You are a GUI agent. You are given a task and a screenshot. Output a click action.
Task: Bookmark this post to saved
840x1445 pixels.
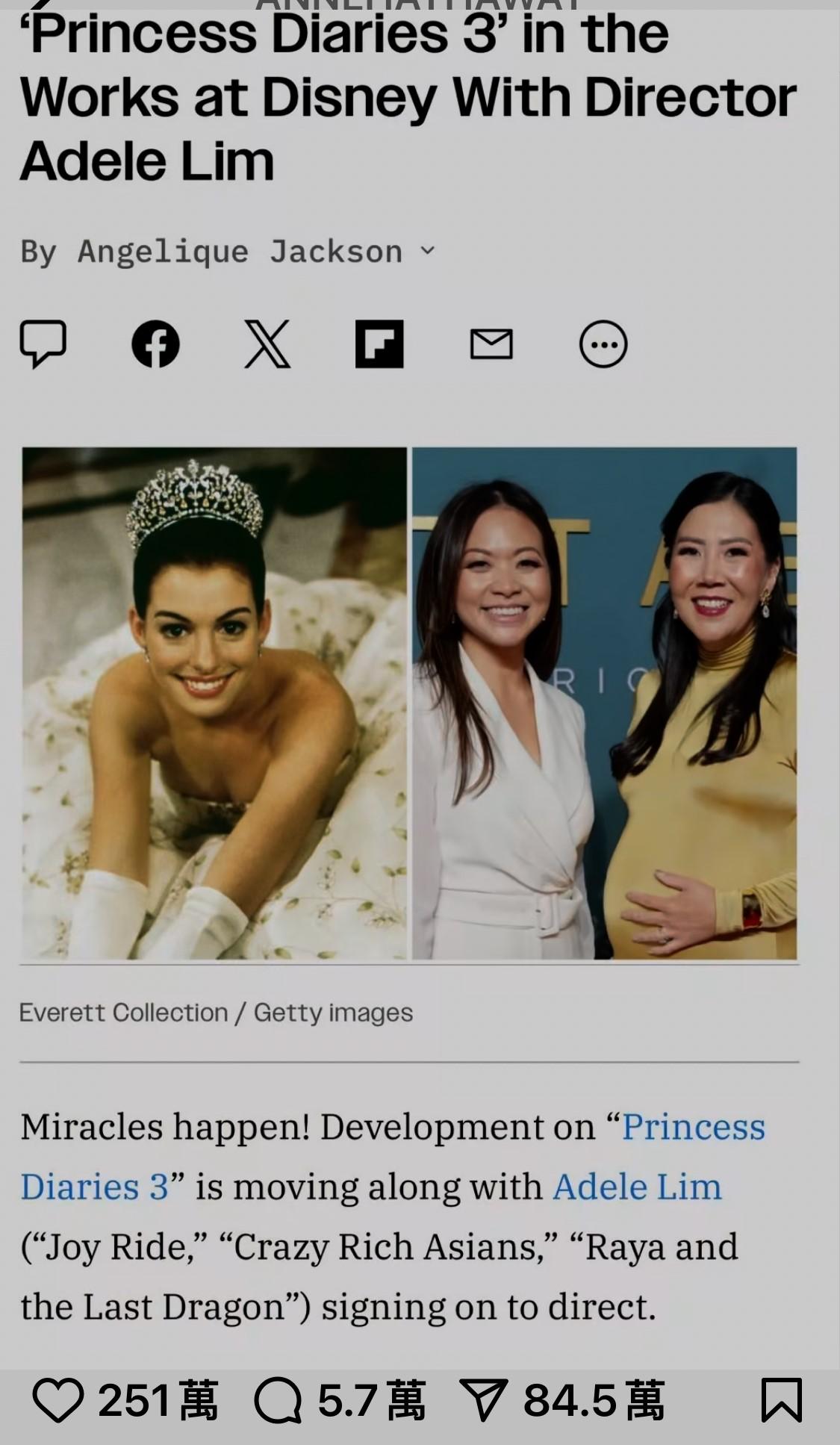pos(781,1400)
